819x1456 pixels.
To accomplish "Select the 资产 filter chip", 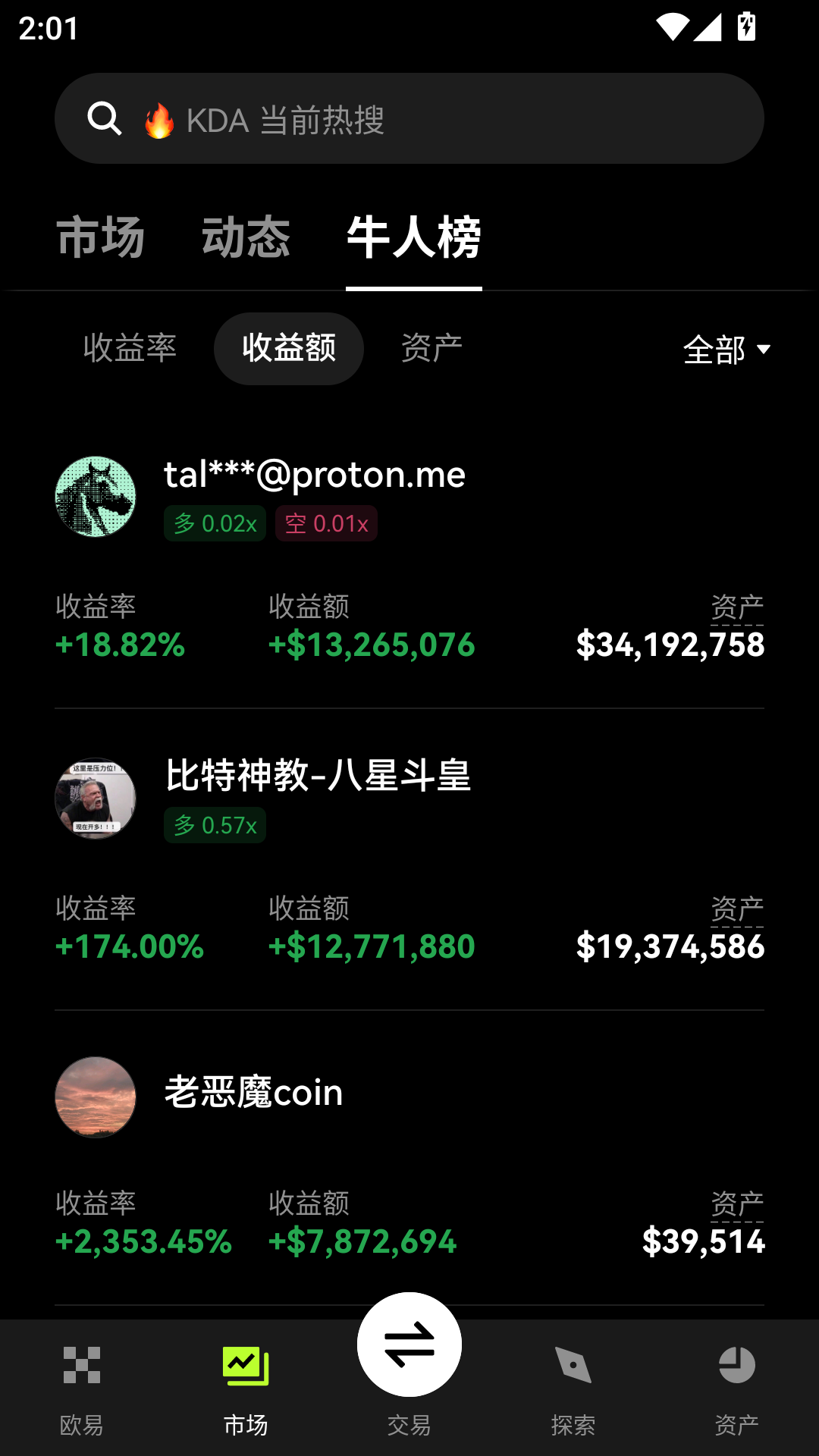I will [431, 348].
